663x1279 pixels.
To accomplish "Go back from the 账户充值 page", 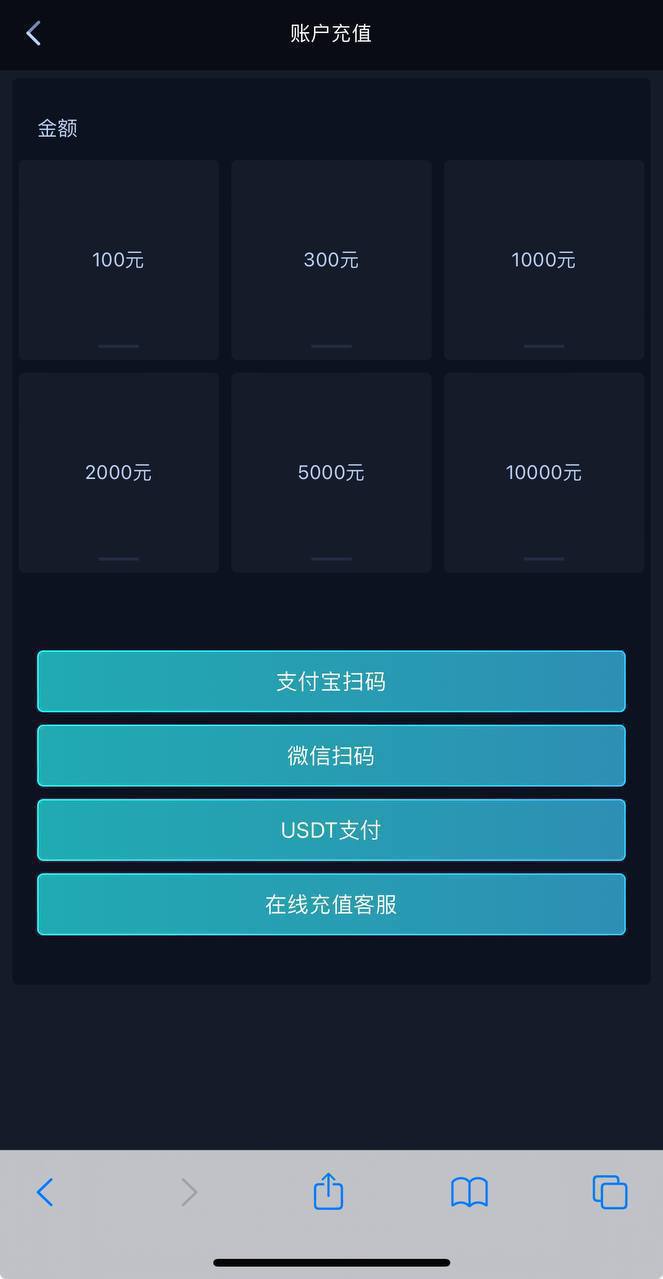I will pos(33,33).
